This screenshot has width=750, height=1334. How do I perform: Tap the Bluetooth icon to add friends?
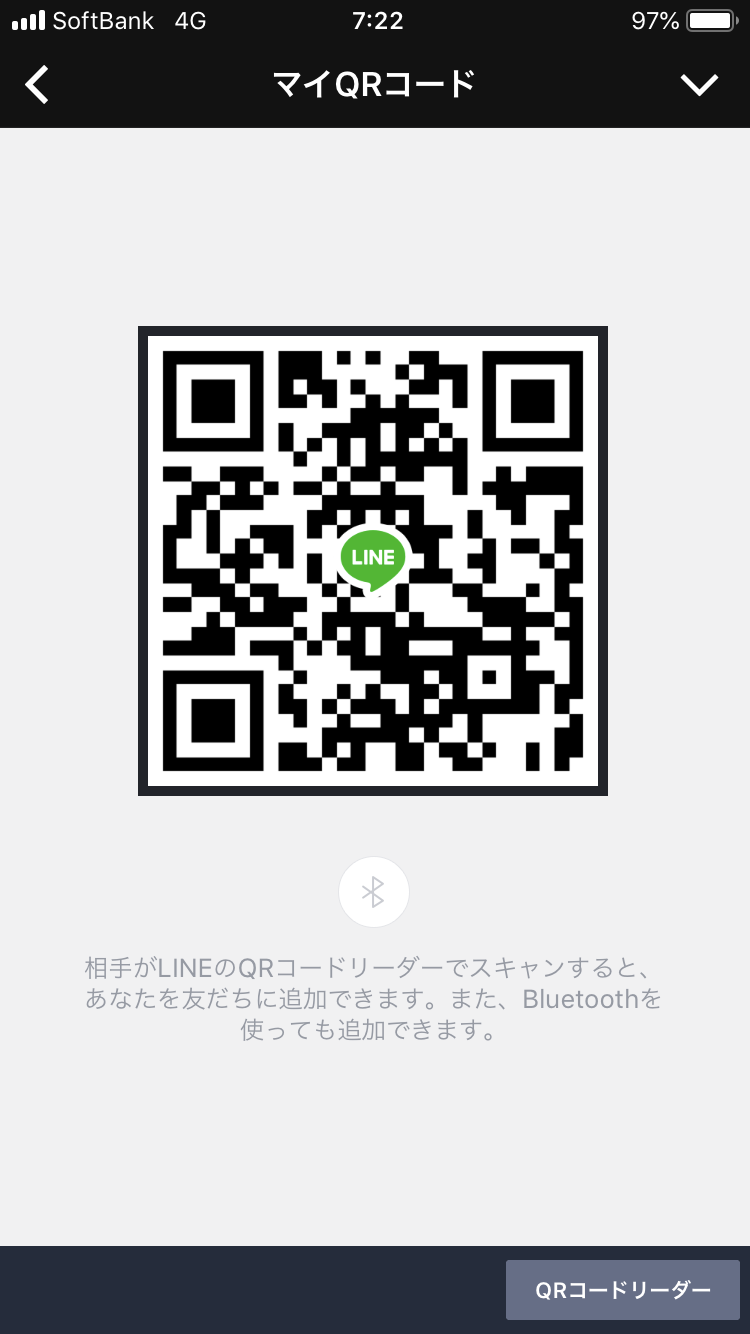[x=374, y=892]
